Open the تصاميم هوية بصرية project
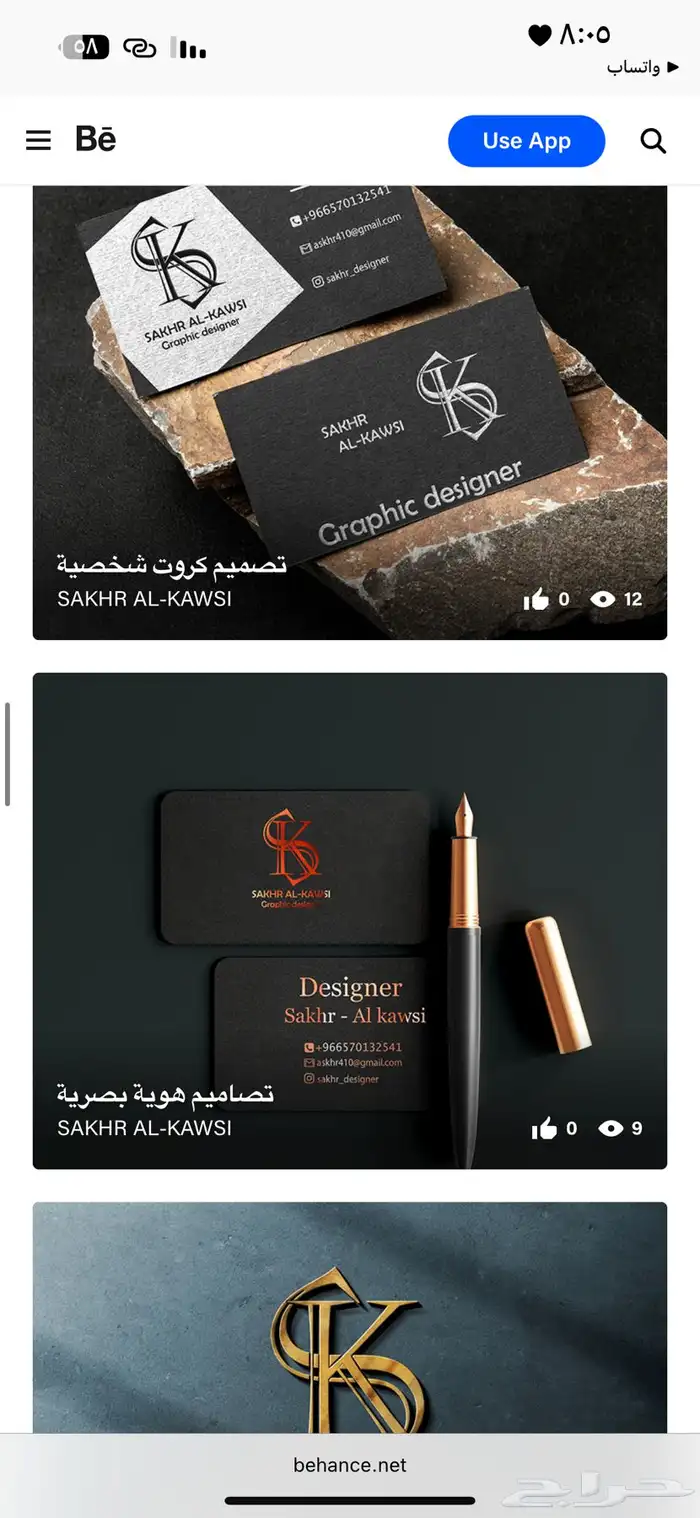Viewport: 700px width, 1518px height. 350,920
